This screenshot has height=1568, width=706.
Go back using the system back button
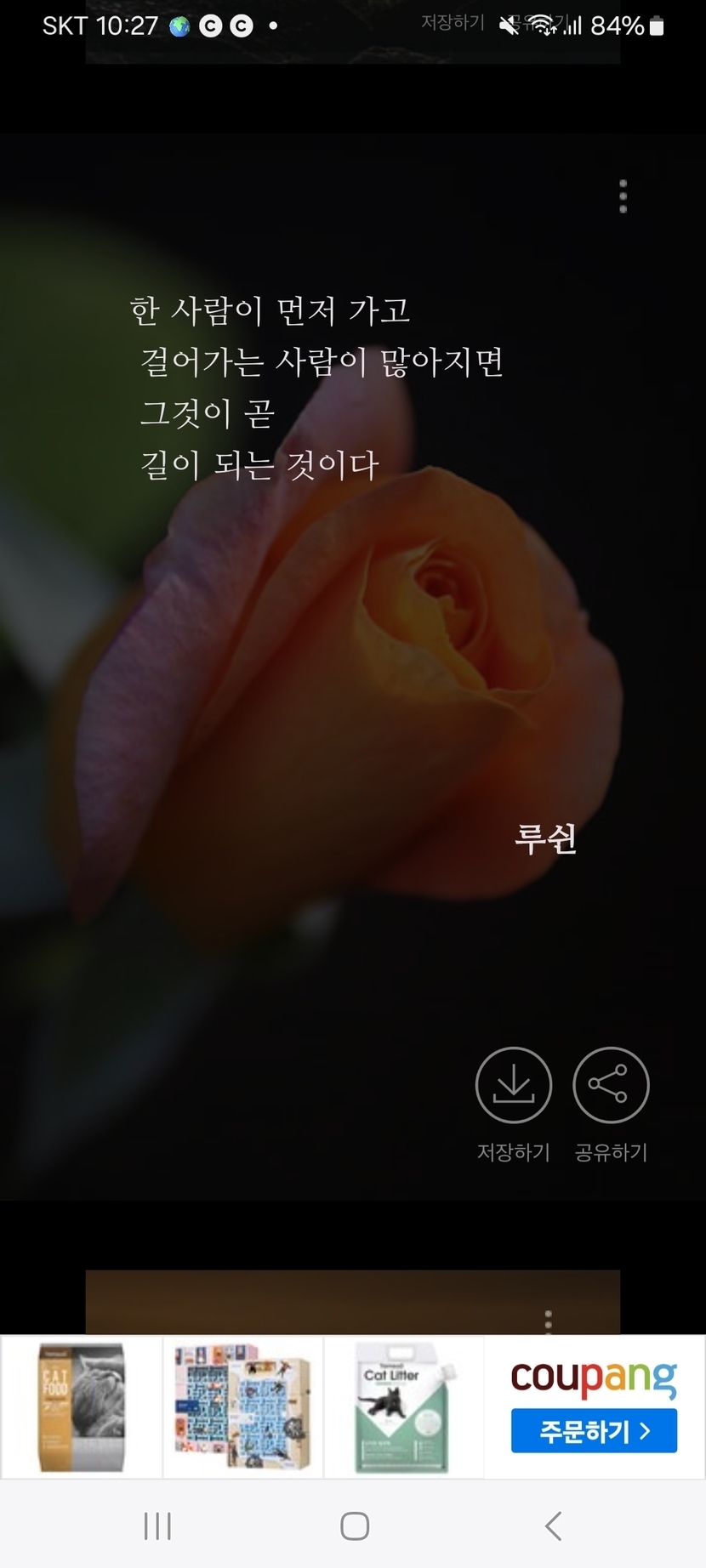553,1525
